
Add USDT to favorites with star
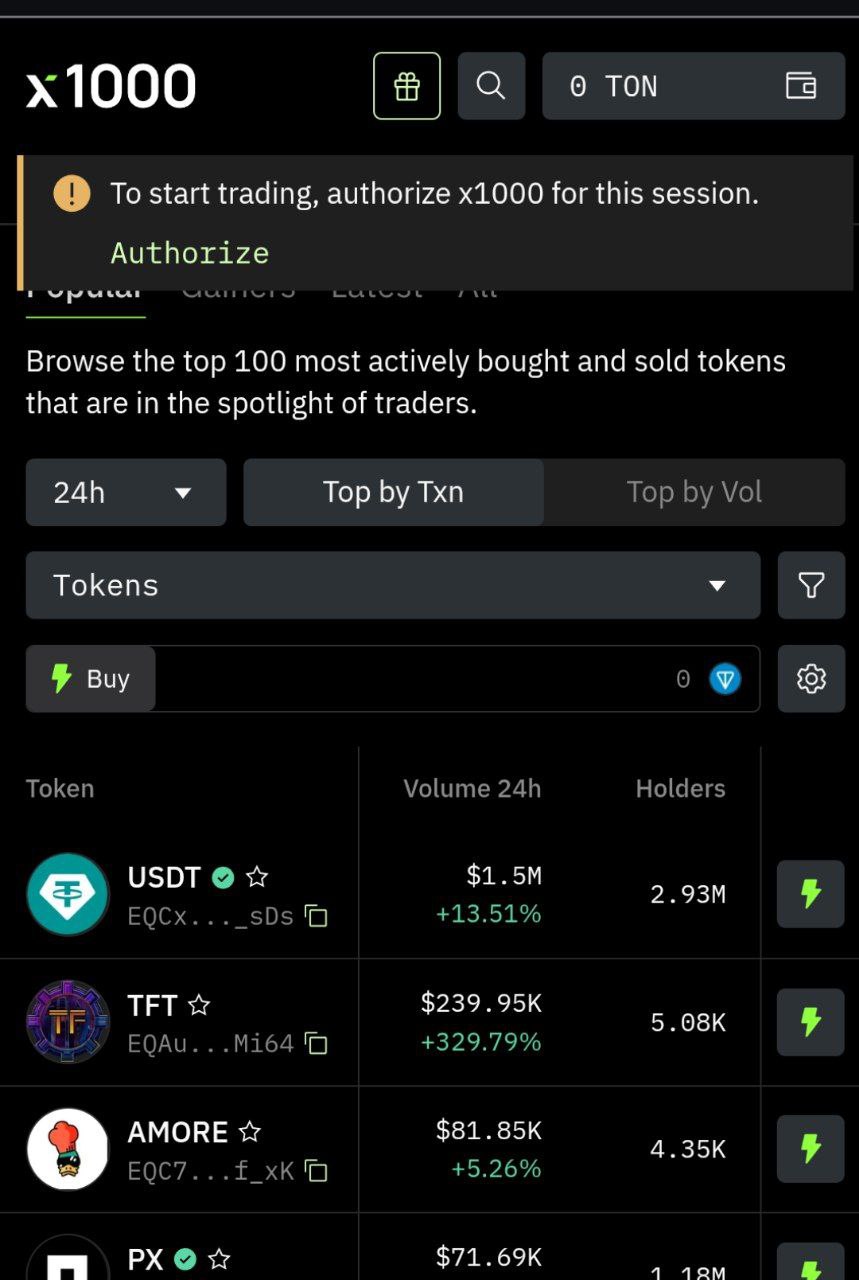(257, 877)
